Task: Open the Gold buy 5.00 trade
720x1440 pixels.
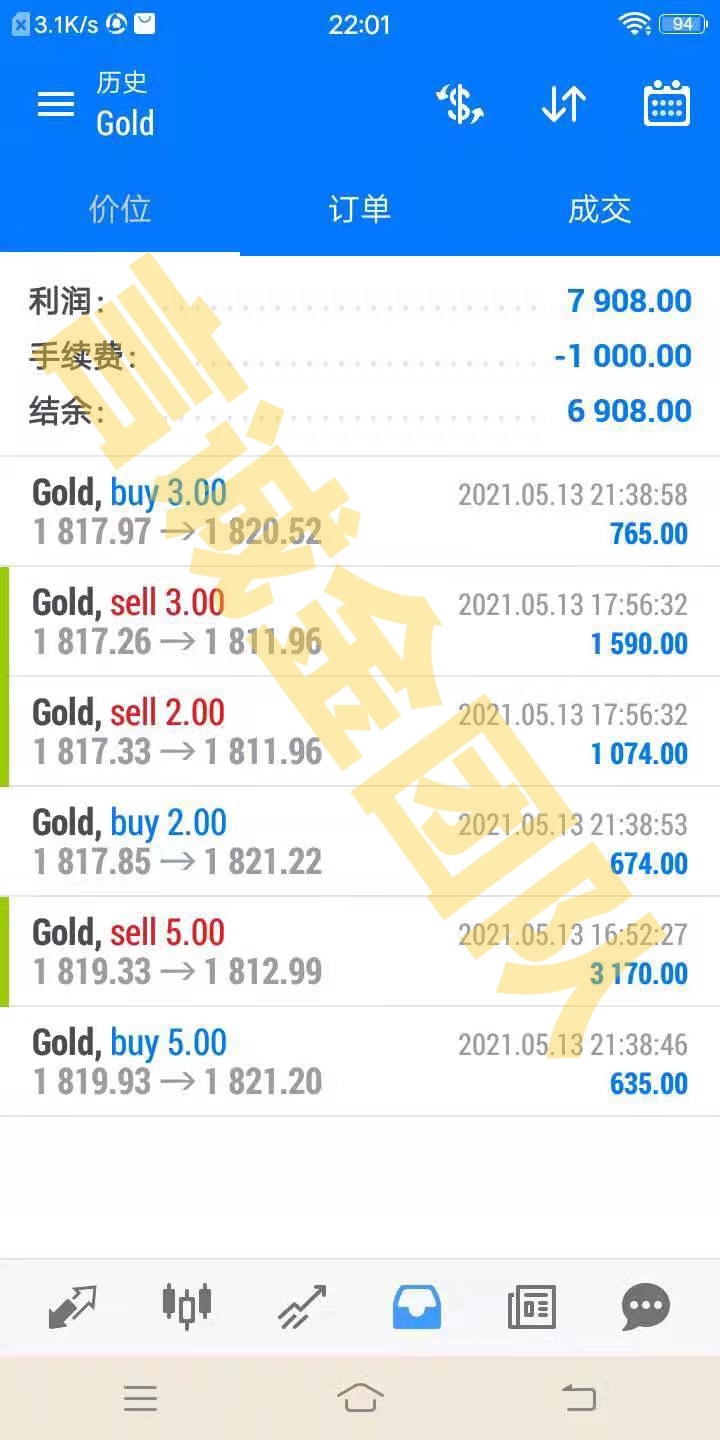Action: tap(360, 1062)
